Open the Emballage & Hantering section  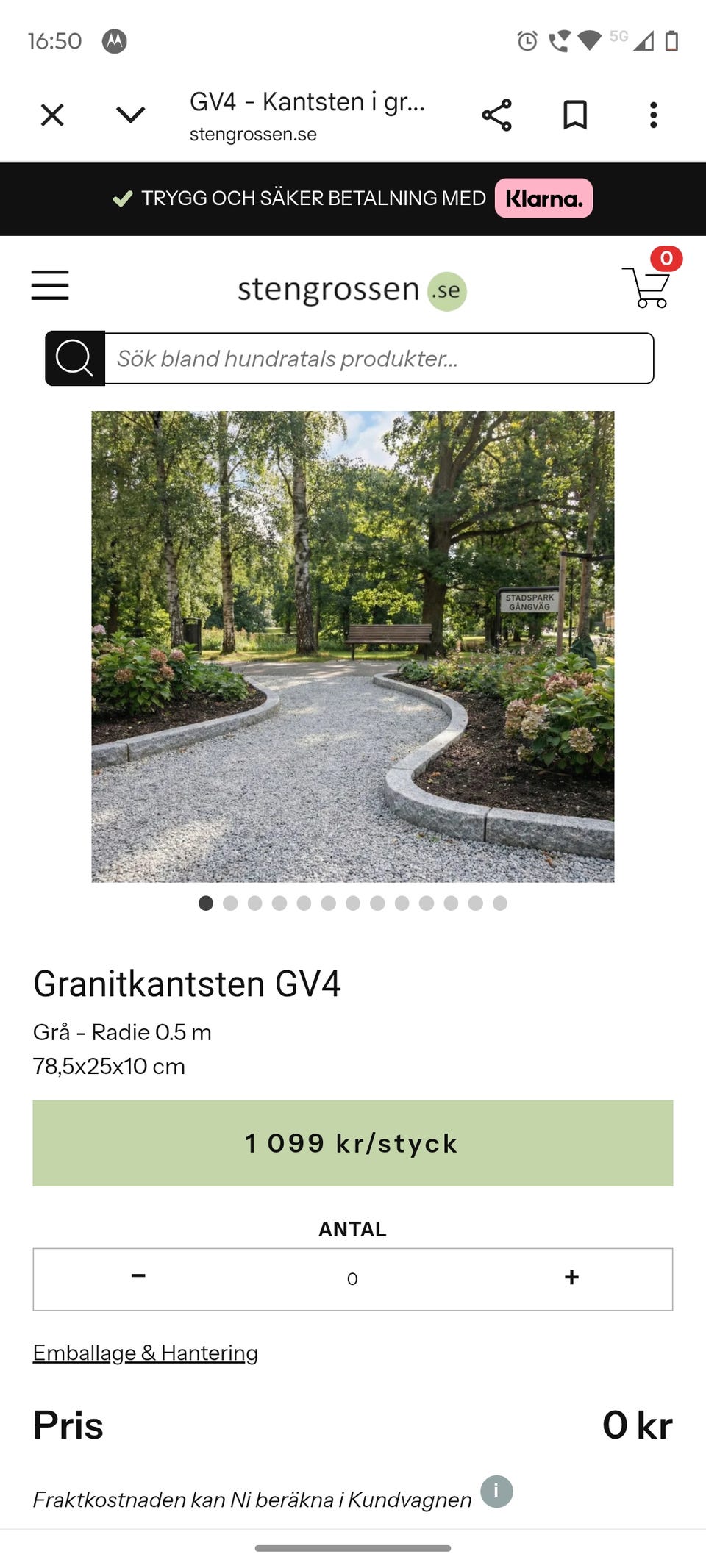pos(144,1353)
